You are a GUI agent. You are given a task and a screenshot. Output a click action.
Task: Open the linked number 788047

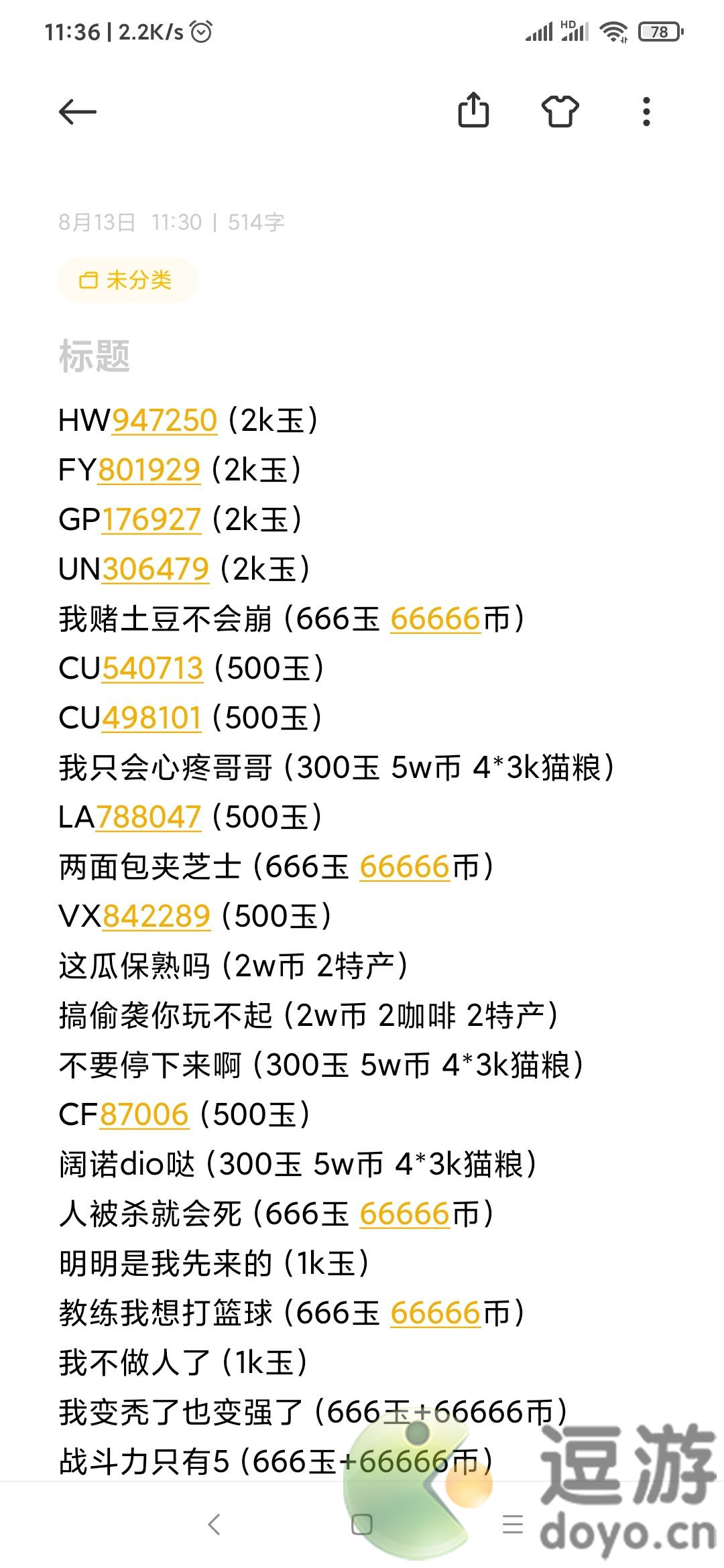point(148,817)
